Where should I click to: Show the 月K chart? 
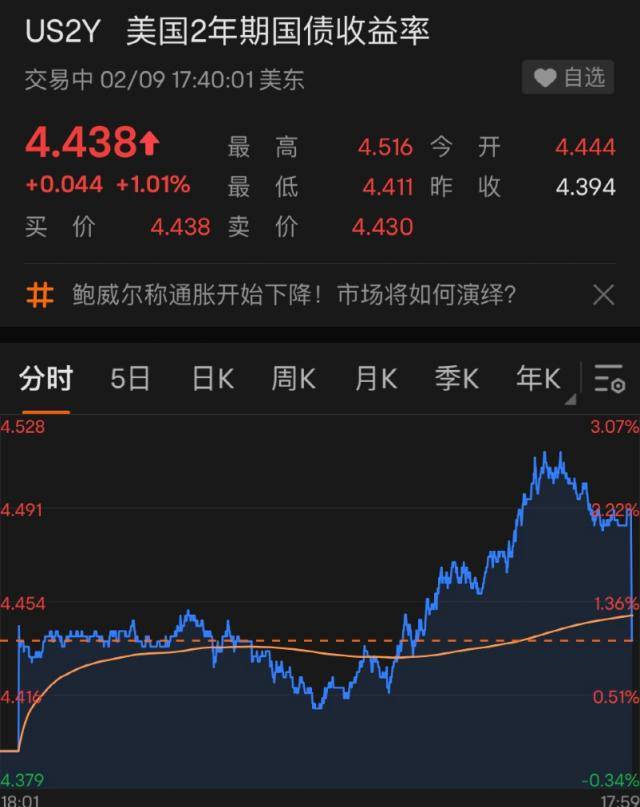point(375,379)
